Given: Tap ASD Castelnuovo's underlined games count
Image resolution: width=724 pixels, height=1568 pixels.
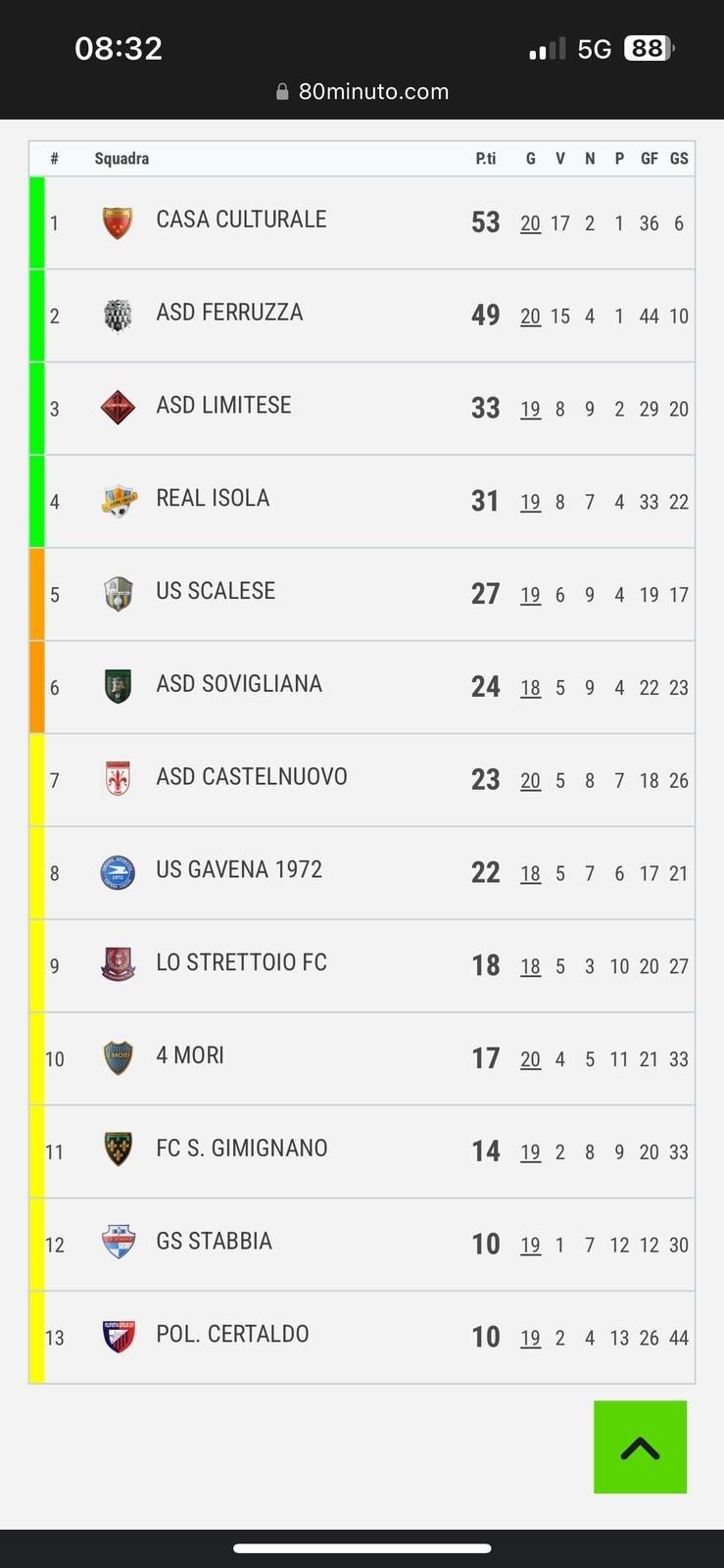Looking at the screenshot, I should pyautogui.click(x=530, y=781).
